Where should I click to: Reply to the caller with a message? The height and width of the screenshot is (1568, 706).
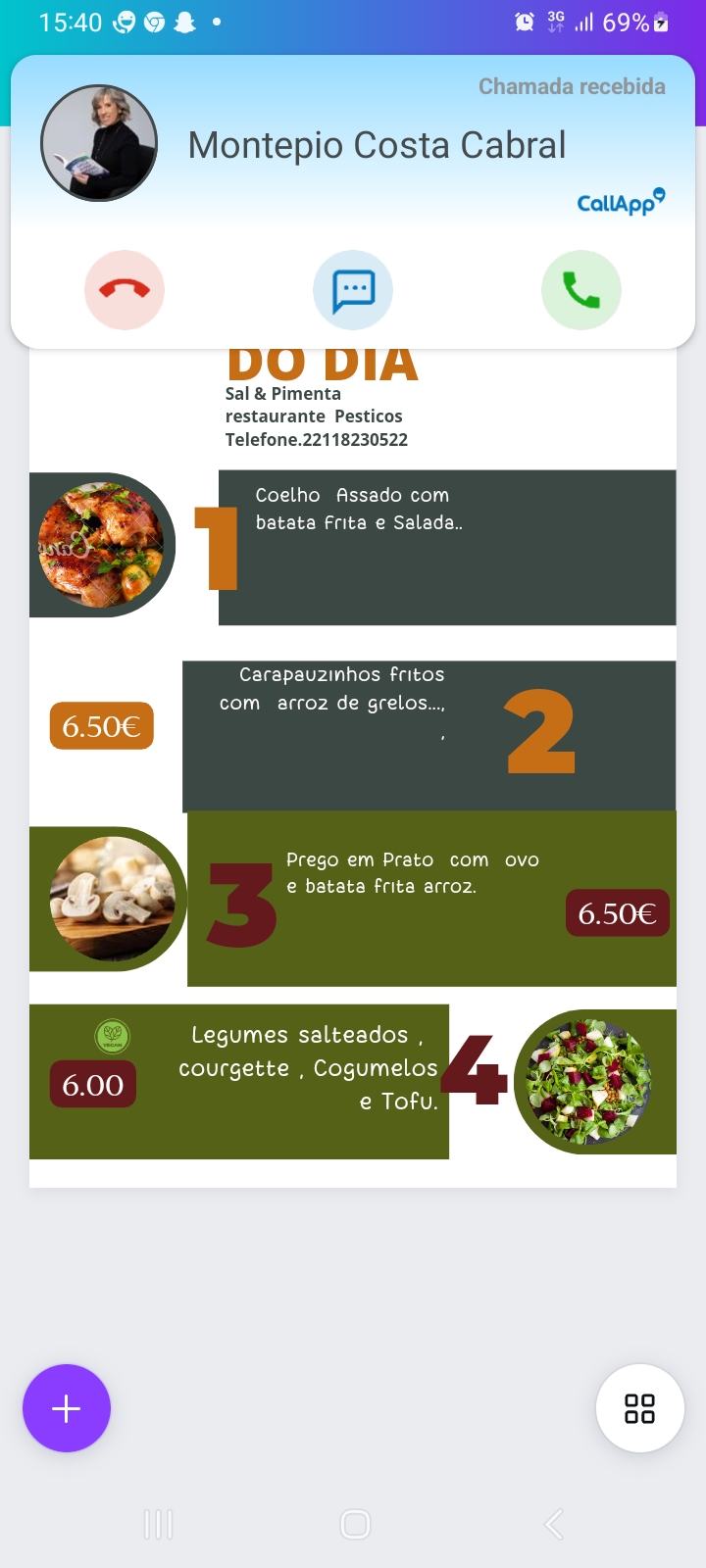[x=353, y=290]
